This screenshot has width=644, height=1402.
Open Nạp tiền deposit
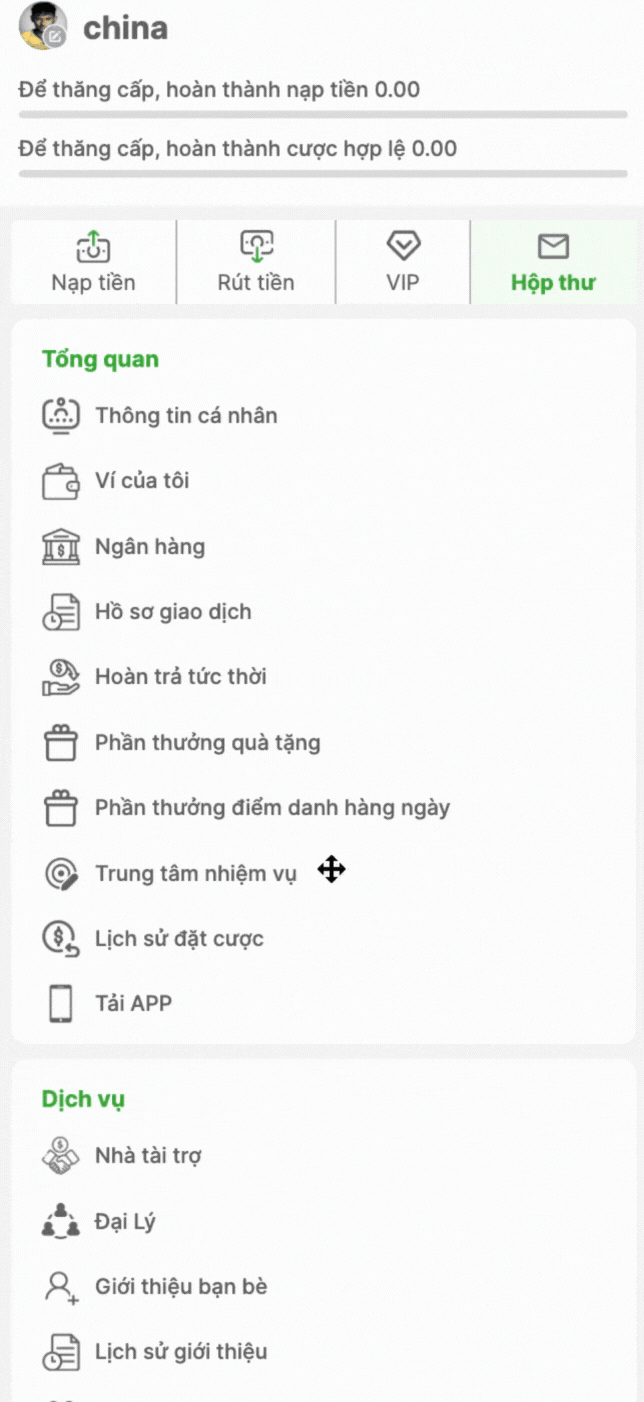coord(93,262)
